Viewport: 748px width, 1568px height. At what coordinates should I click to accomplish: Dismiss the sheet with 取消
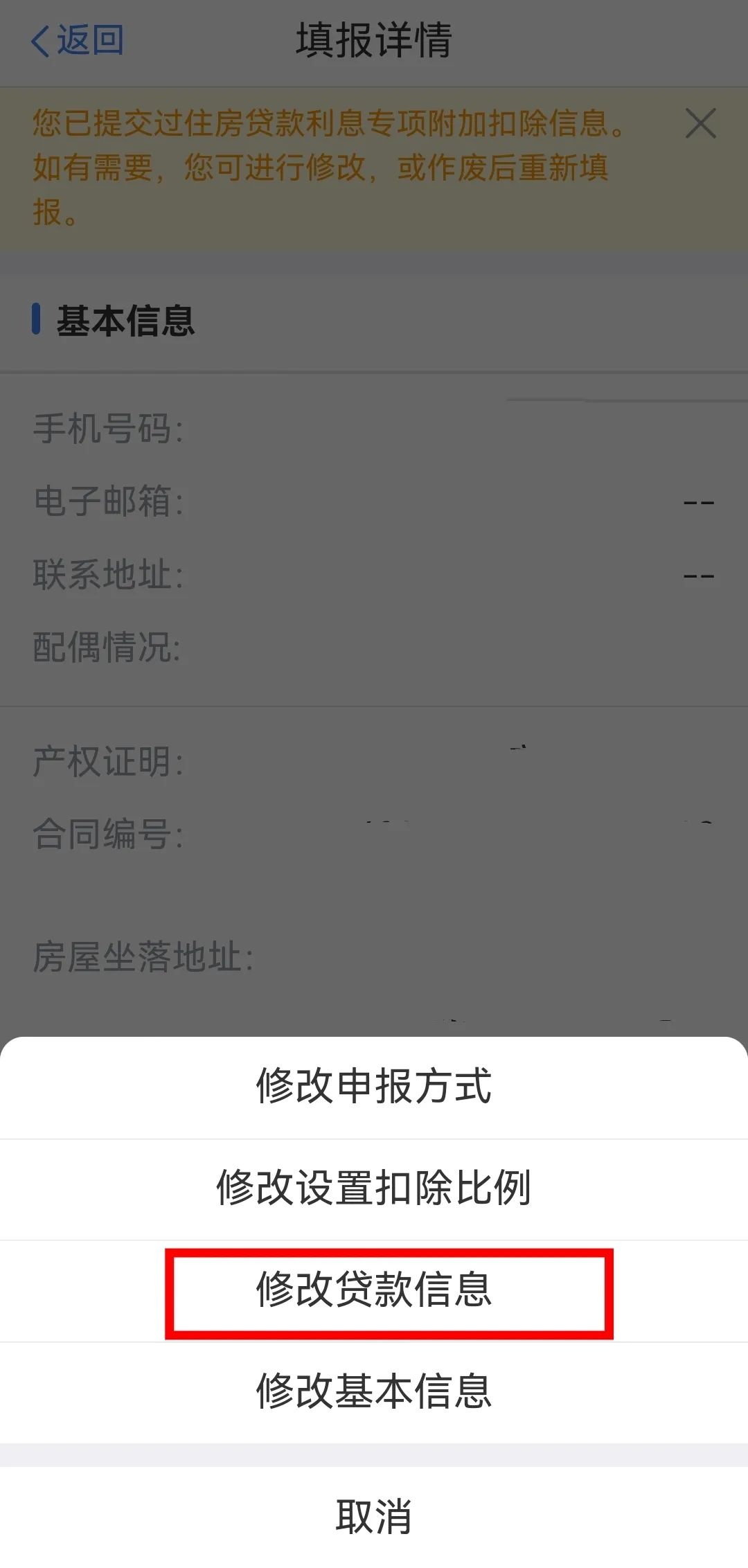click(x=374, y=1517)
